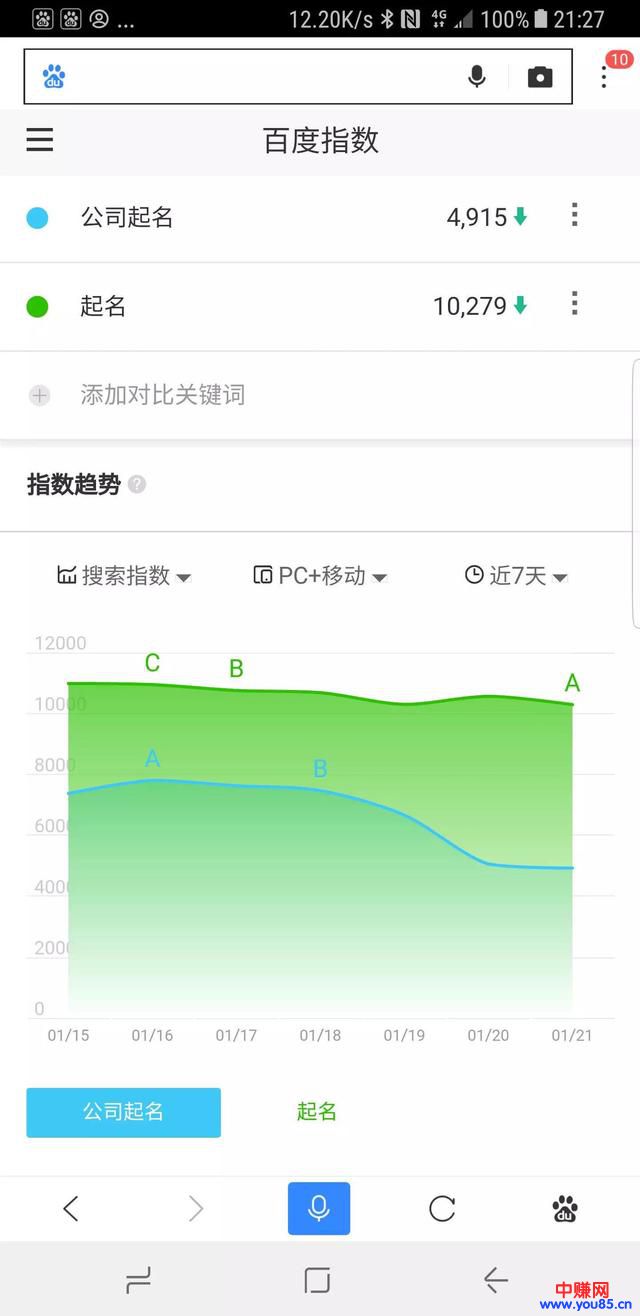Show help for 指数趋势
Viewport: 640px width, 1316px height.
pos(137,485)
